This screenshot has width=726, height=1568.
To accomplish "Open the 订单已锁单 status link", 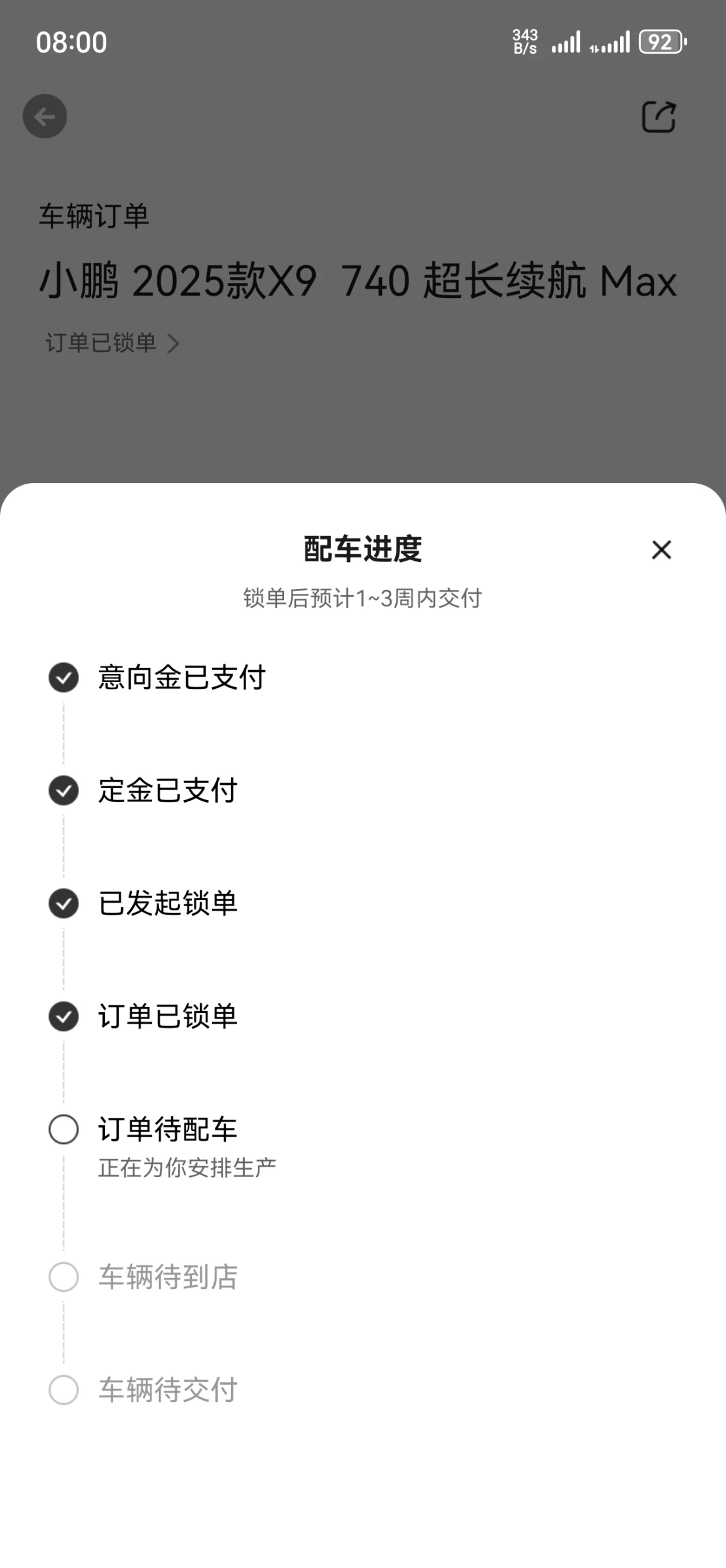I will click(112, 343).
